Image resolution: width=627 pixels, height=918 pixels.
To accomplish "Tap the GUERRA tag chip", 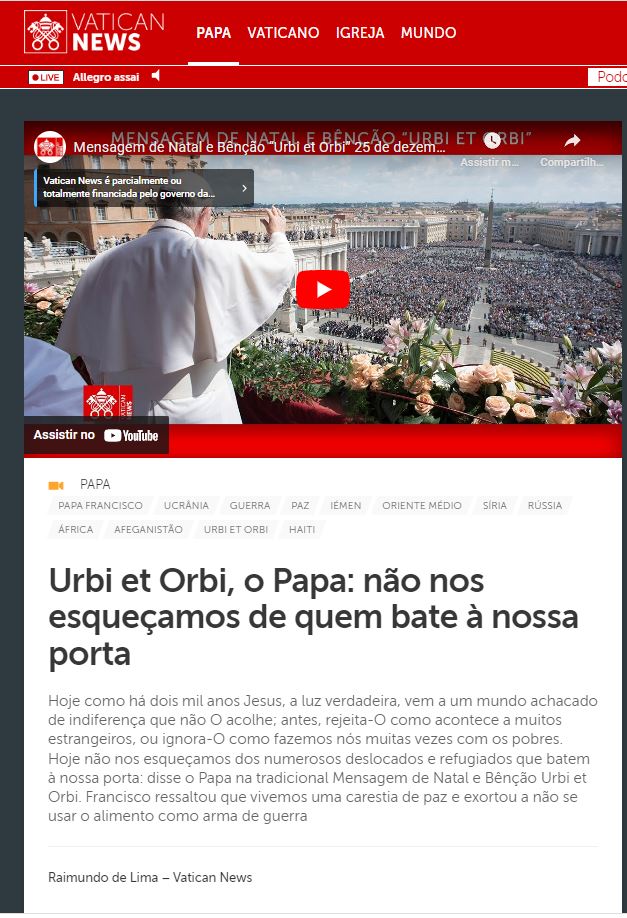I will pos(250,506).
